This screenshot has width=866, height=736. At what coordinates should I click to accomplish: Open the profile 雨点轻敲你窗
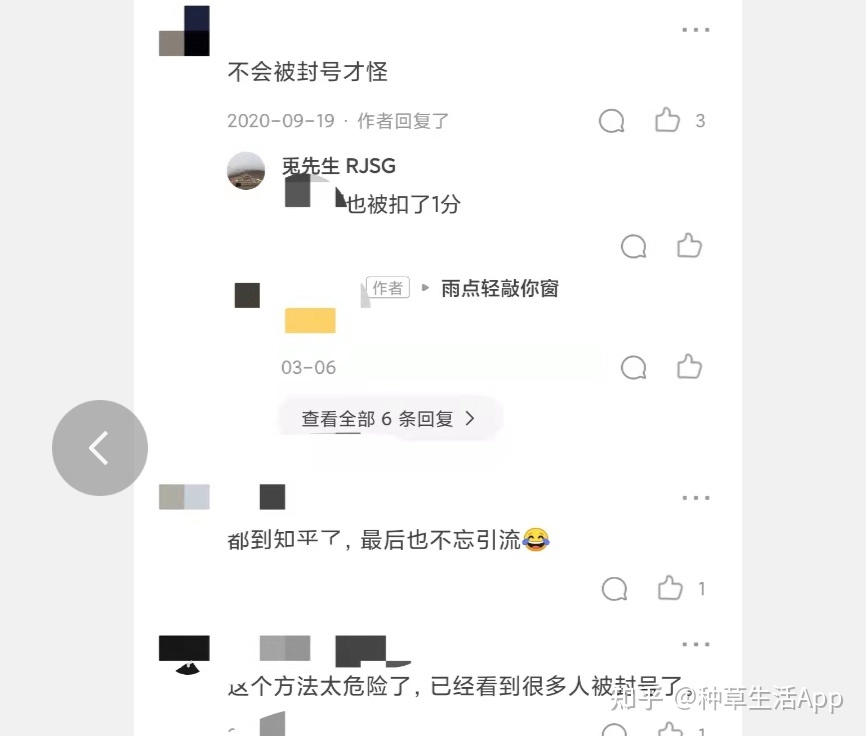click(499, 288)
